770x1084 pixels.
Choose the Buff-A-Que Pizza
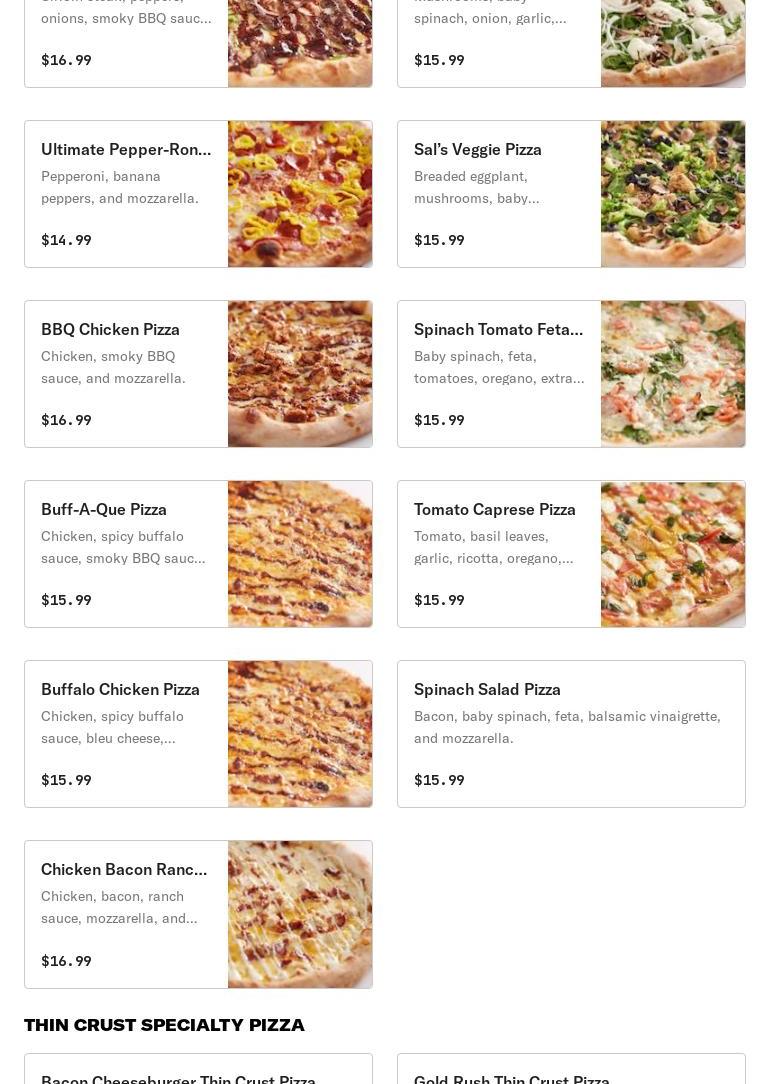coord(198,554)
